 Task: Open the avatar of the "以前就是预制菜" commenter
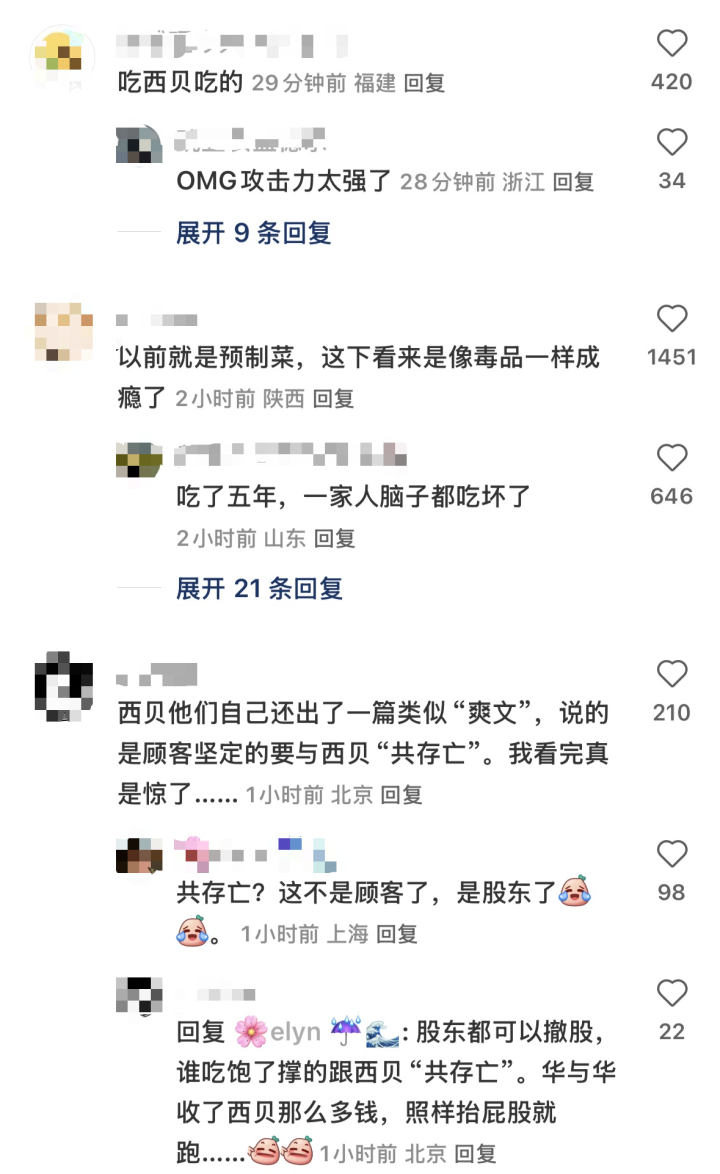tap(63, 332)
